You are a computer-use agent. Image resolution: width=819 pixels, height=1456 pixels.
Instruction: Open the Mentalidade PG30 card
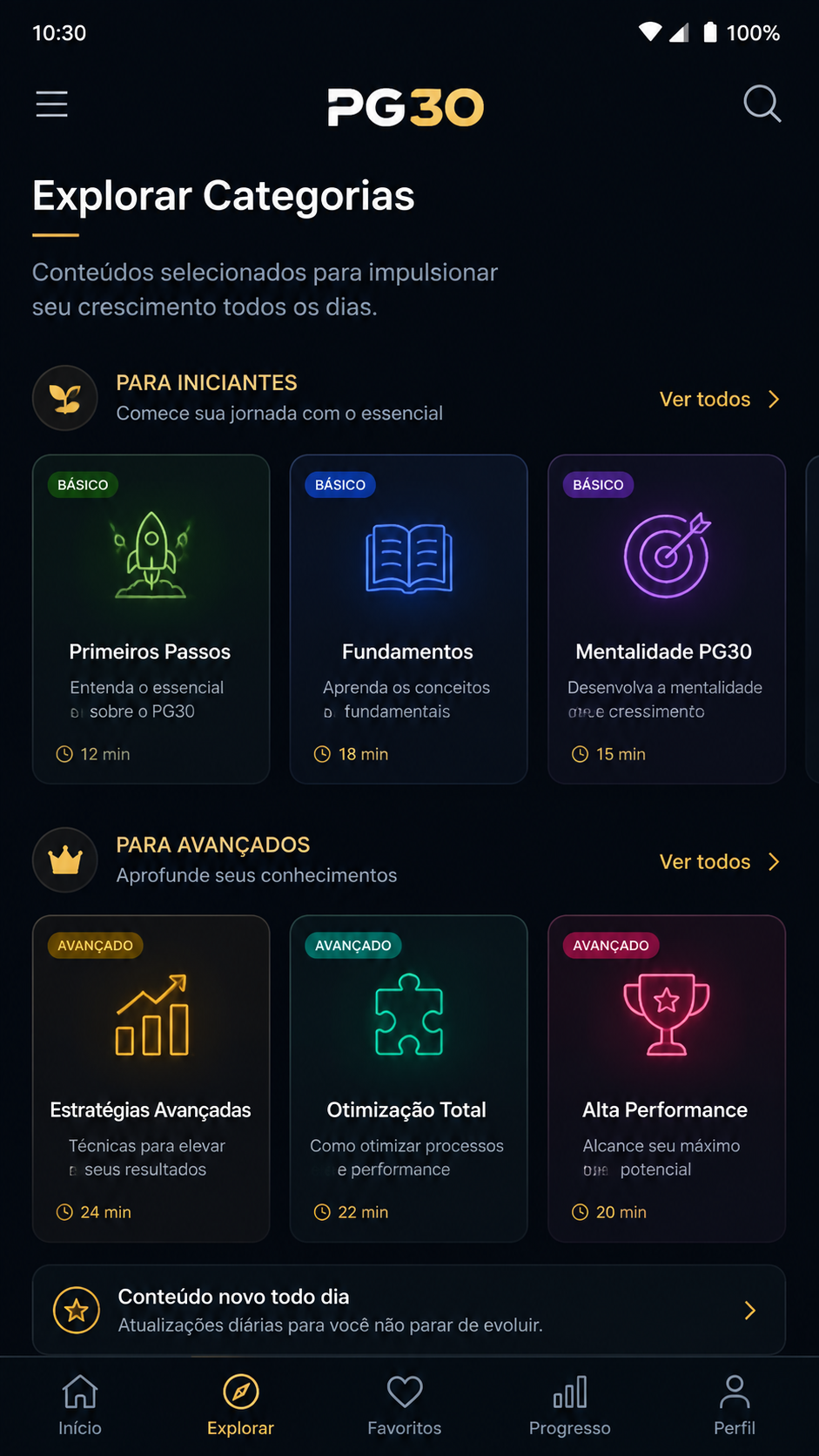tap(667, 619)
